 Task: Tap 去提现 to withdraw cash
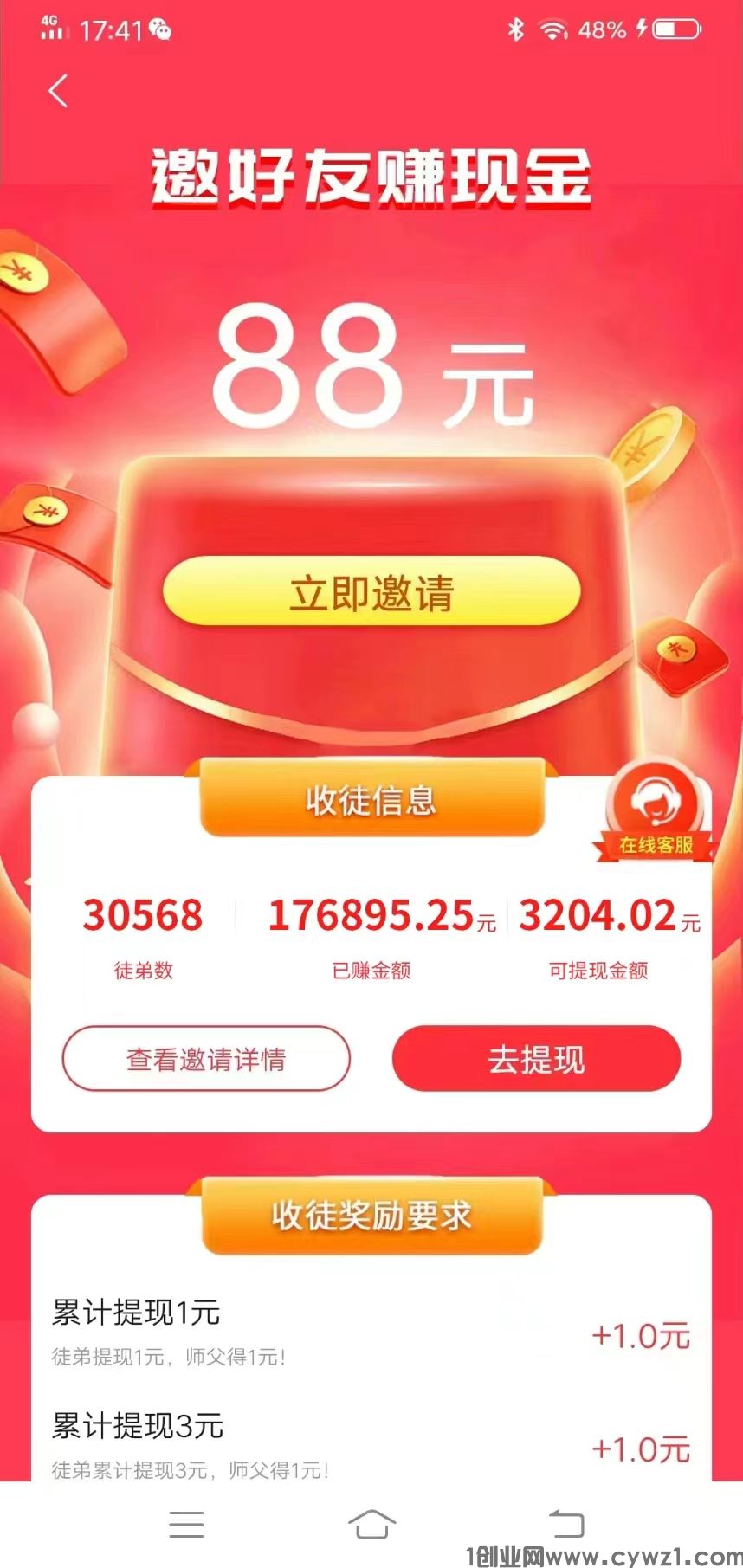click(536, 1058)
